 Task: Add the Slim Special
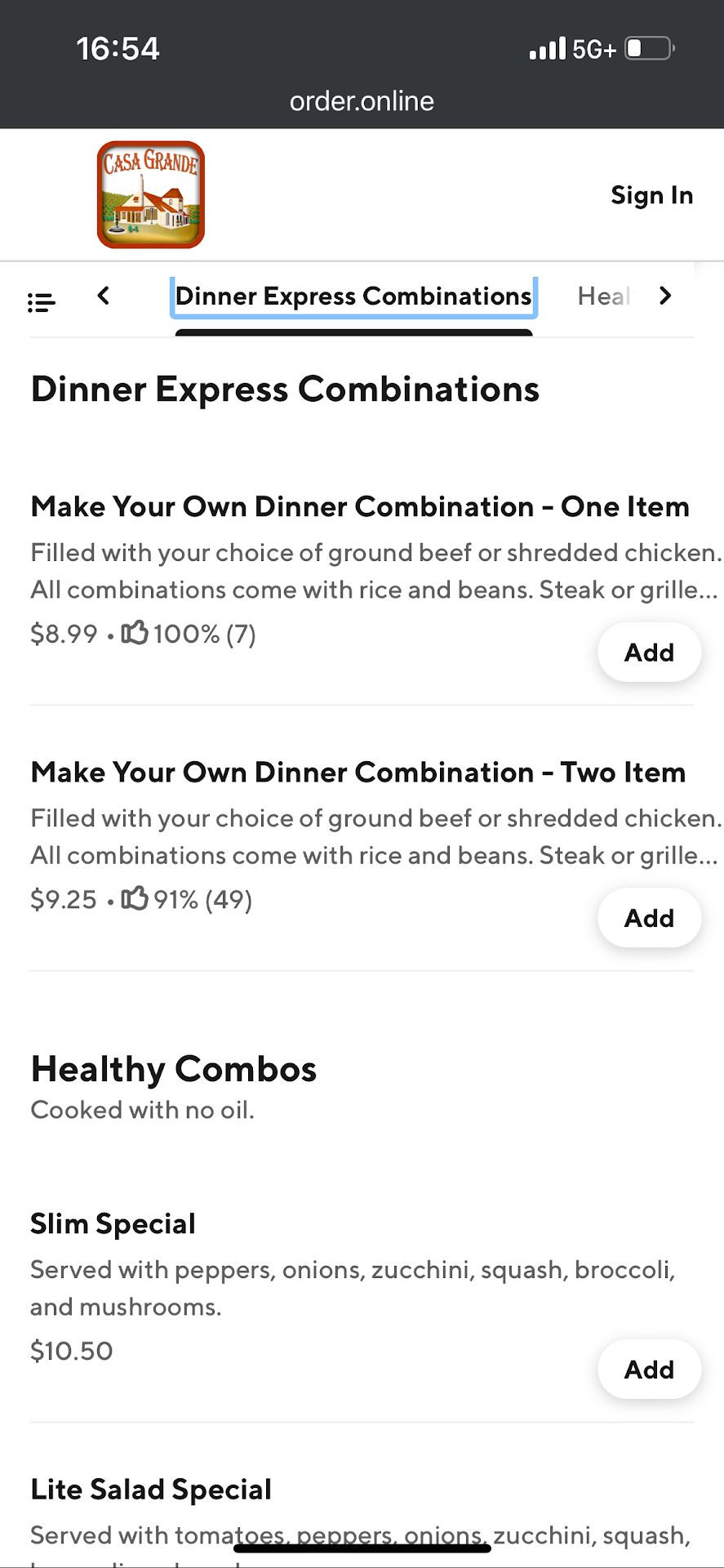coord(649,1370)
